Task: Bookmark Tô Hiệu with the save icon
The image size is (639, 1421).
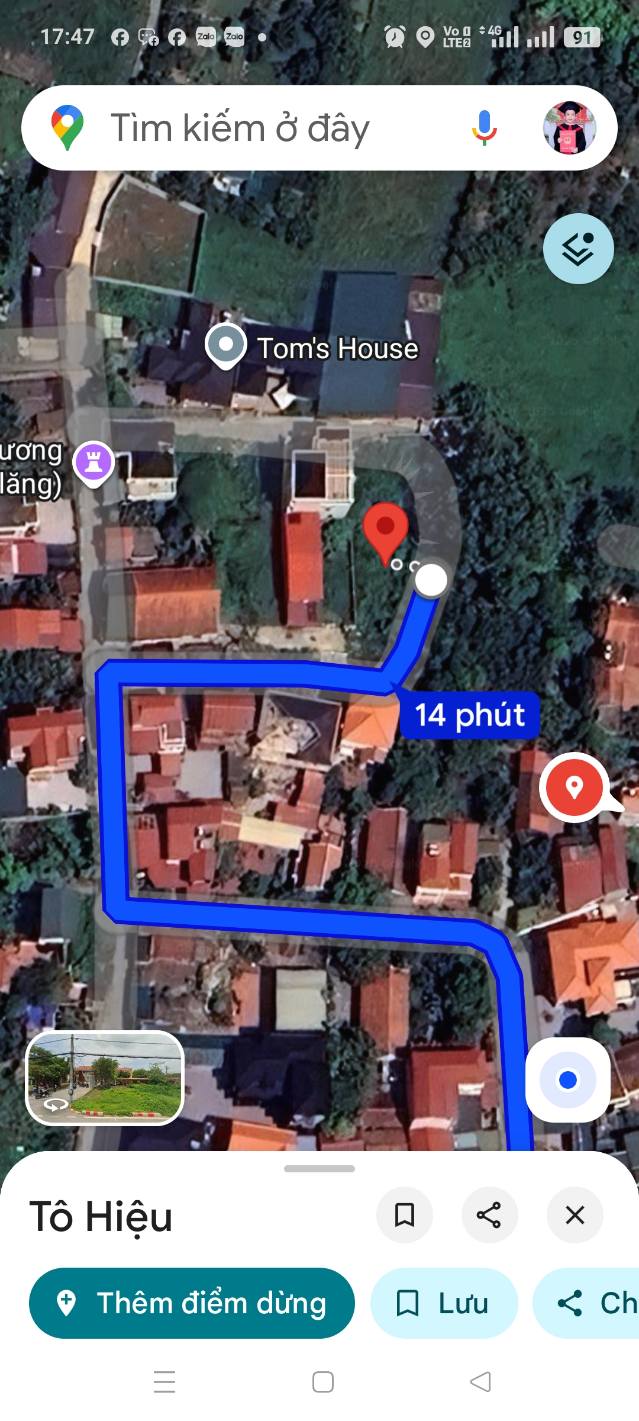Action: click(405, 1215)
